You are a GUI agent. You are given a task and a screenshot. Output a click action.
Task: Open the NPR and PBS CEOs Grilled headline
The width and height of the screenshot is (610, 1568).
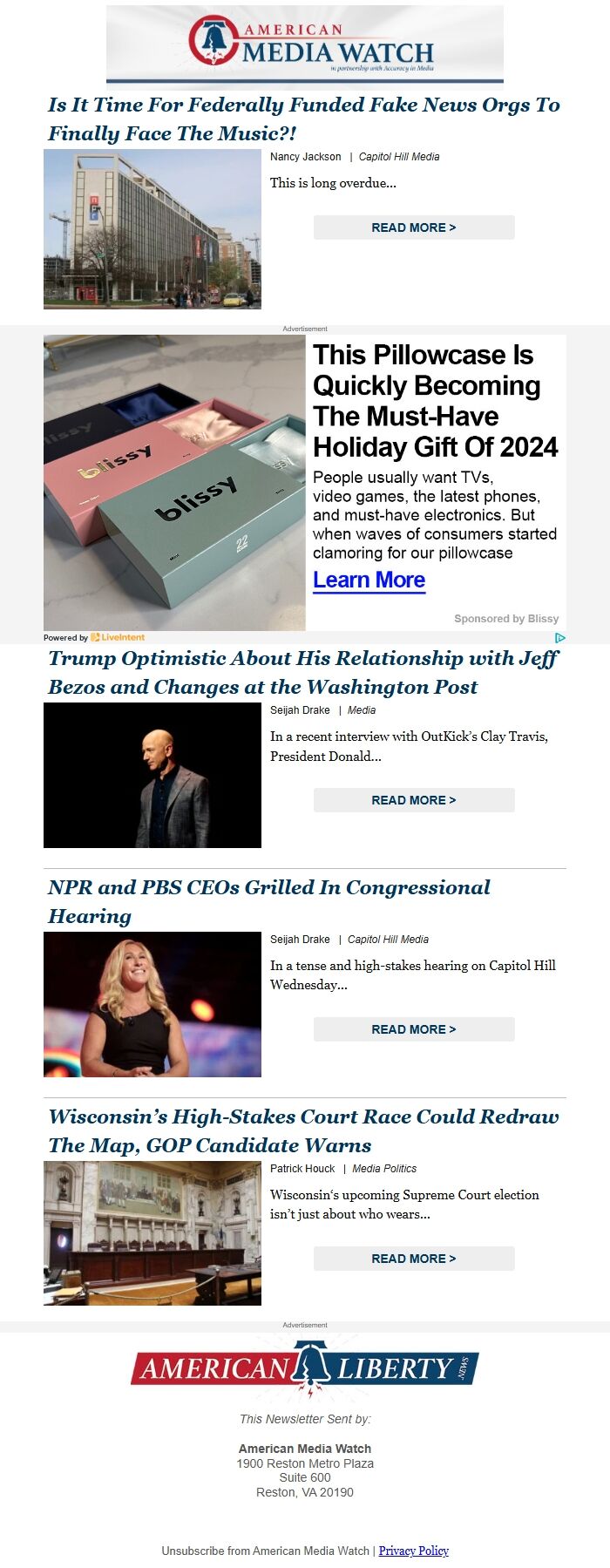point(268,901)
